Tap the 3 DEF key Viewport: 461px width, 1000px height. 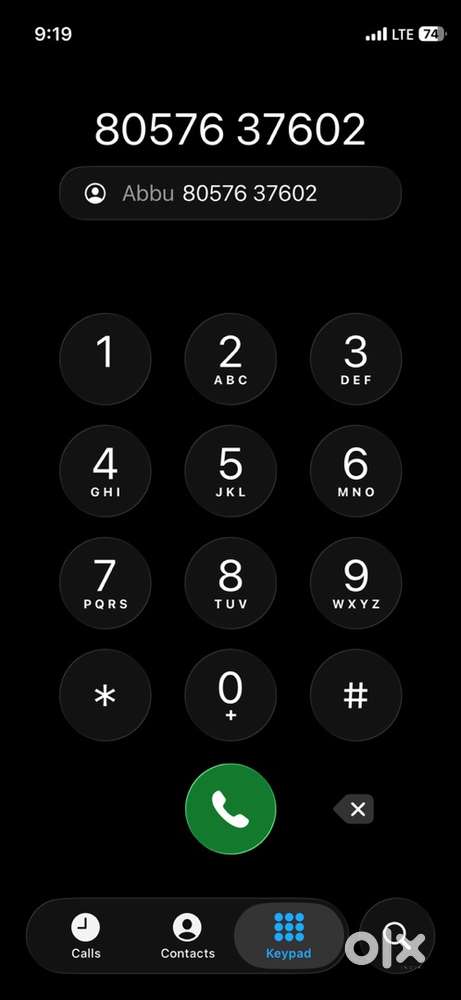click(x=356, y=359)
